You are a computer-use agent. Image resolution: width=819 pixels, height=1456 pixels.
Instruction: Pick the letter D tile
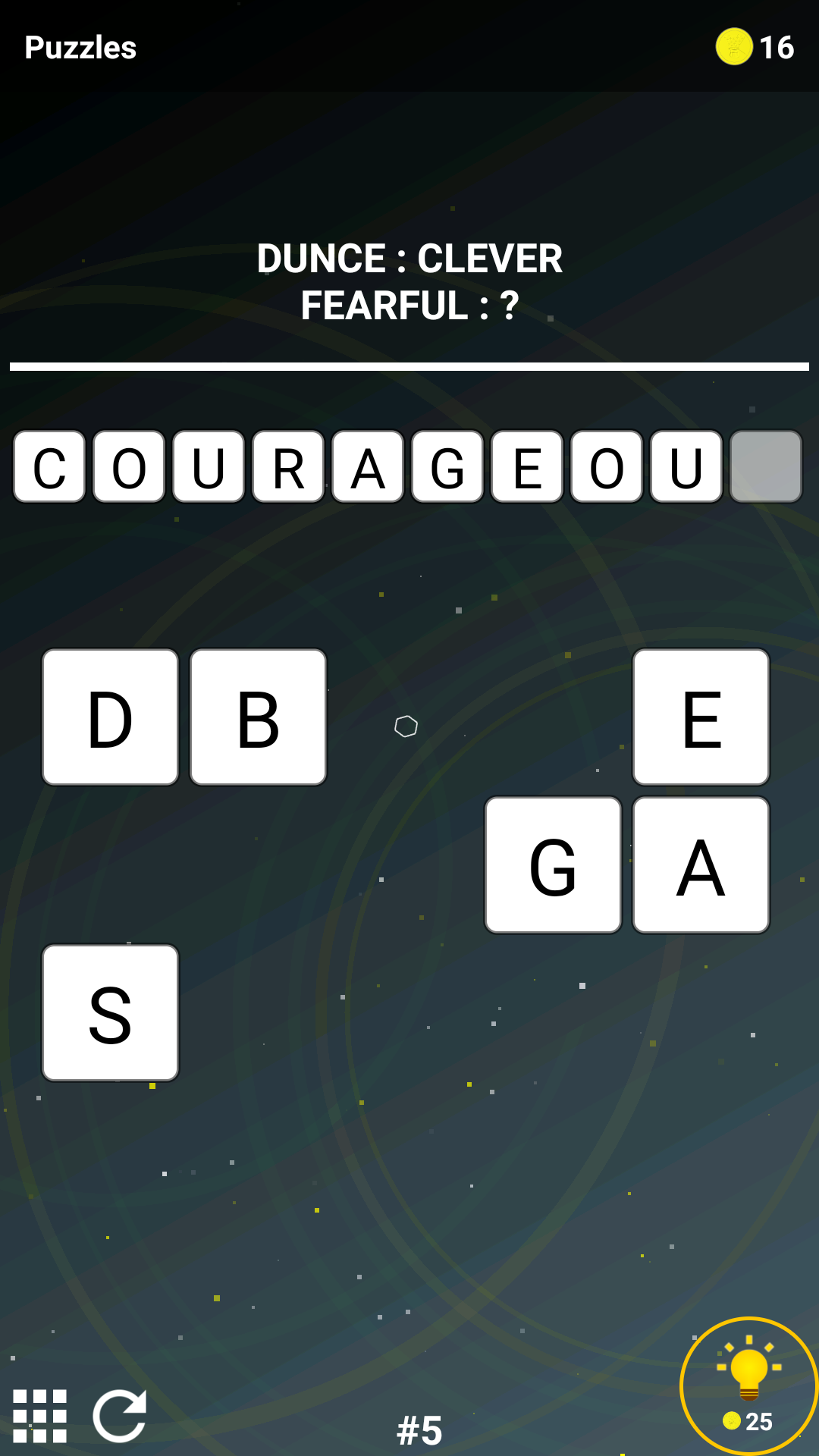[111, 717]
